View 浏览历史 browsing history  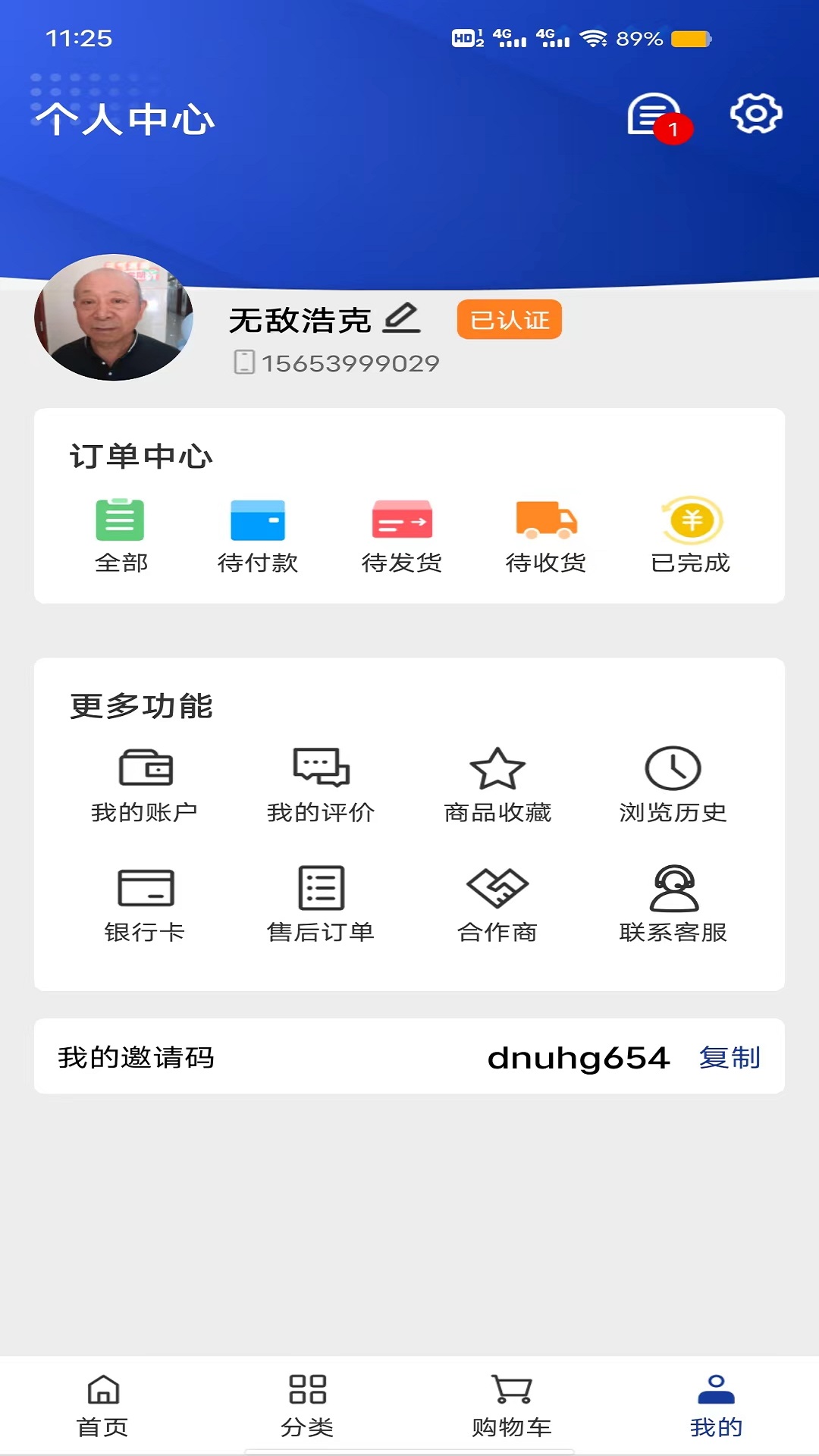click(x=673, y=785)
